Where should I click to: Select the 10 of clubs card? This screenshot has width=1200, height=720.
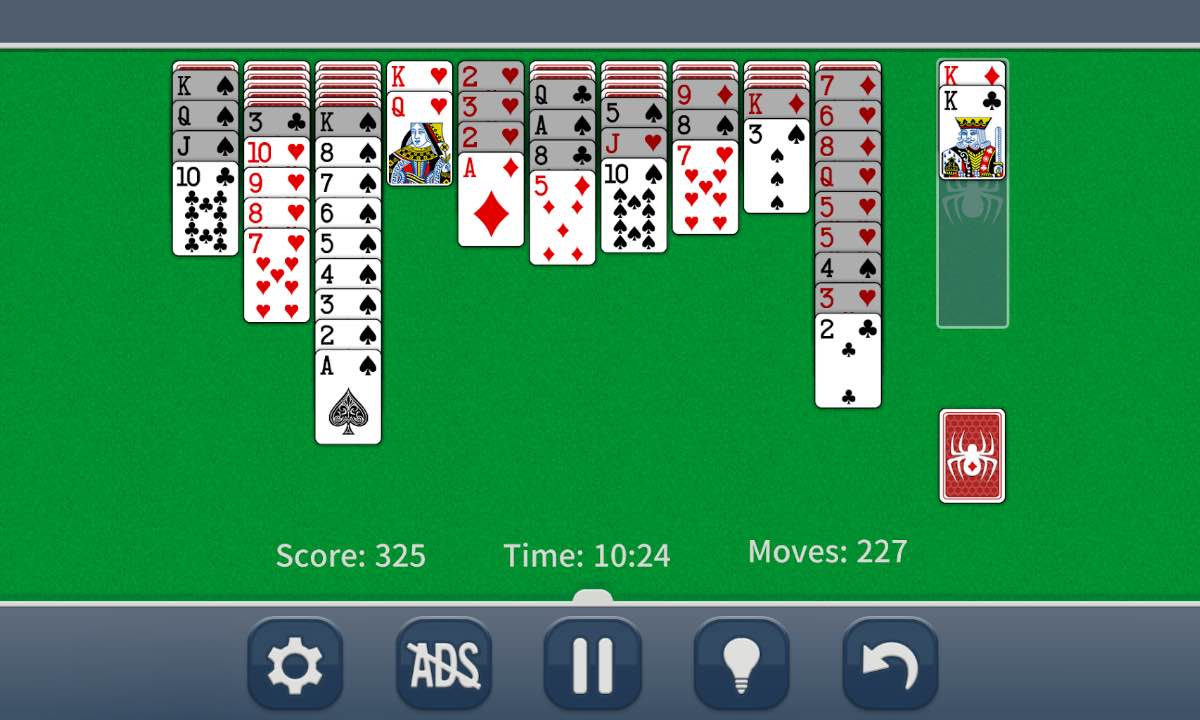[x=205, y=212]
